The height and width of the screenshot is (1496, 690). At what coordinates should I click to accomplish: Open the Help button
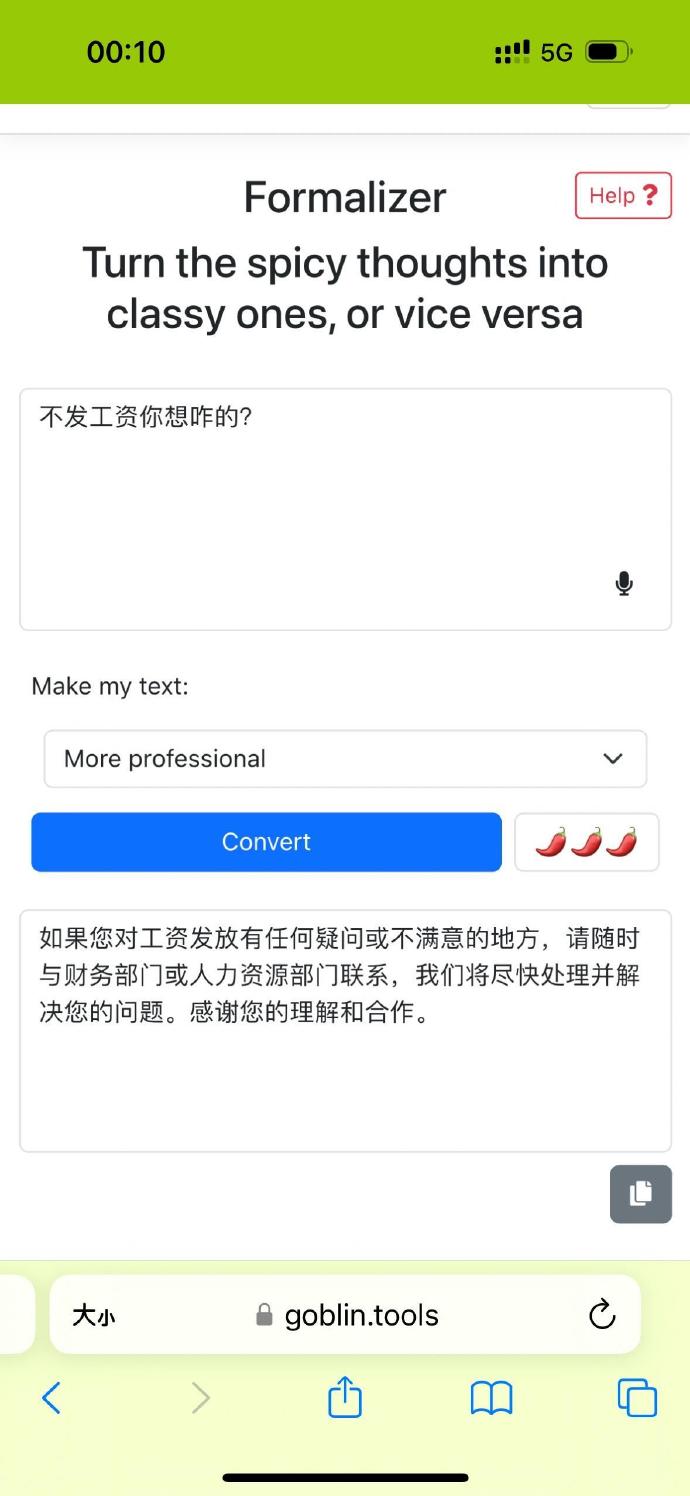(622, 196)
